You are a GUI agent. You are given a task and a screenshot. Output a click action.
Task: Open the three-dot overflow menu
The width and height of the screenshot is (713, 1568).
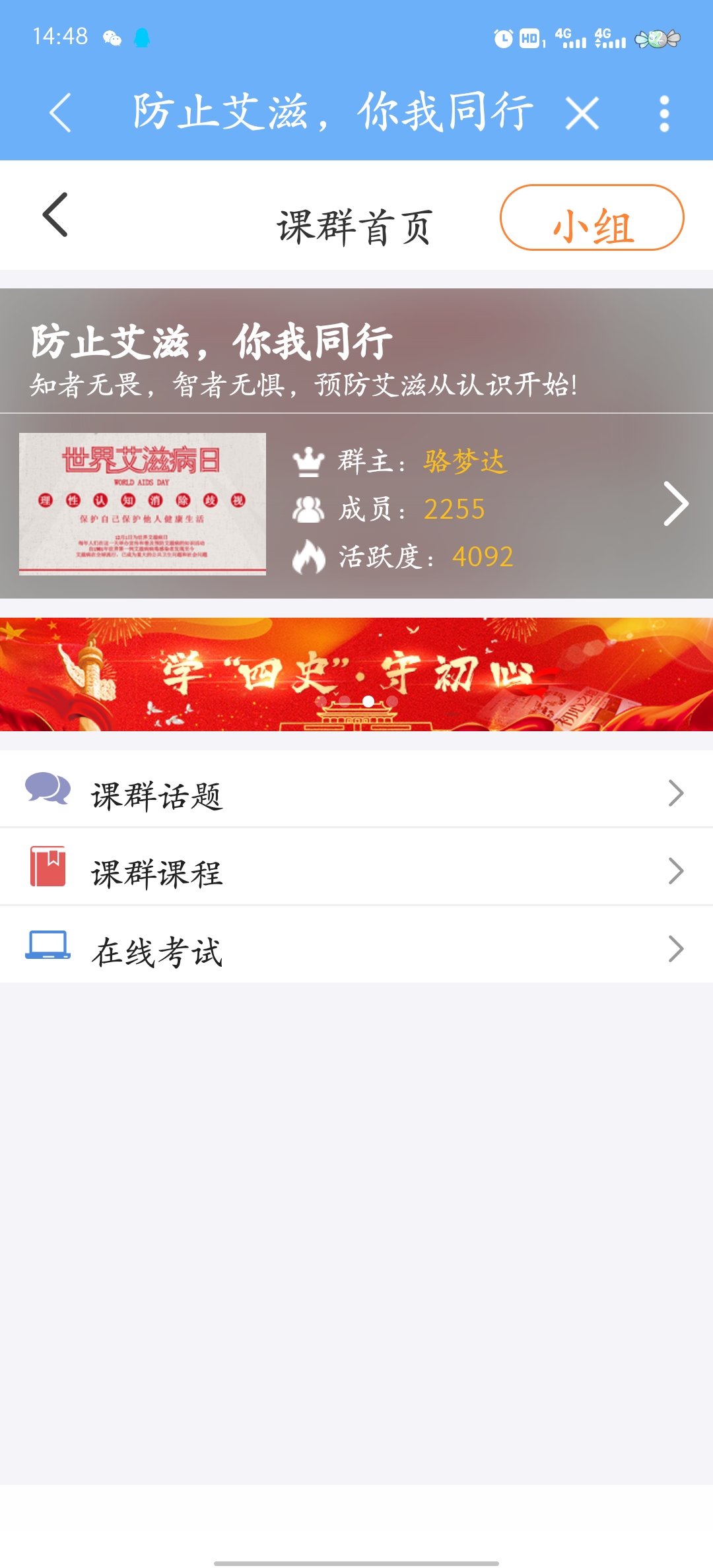click(664, 114)
